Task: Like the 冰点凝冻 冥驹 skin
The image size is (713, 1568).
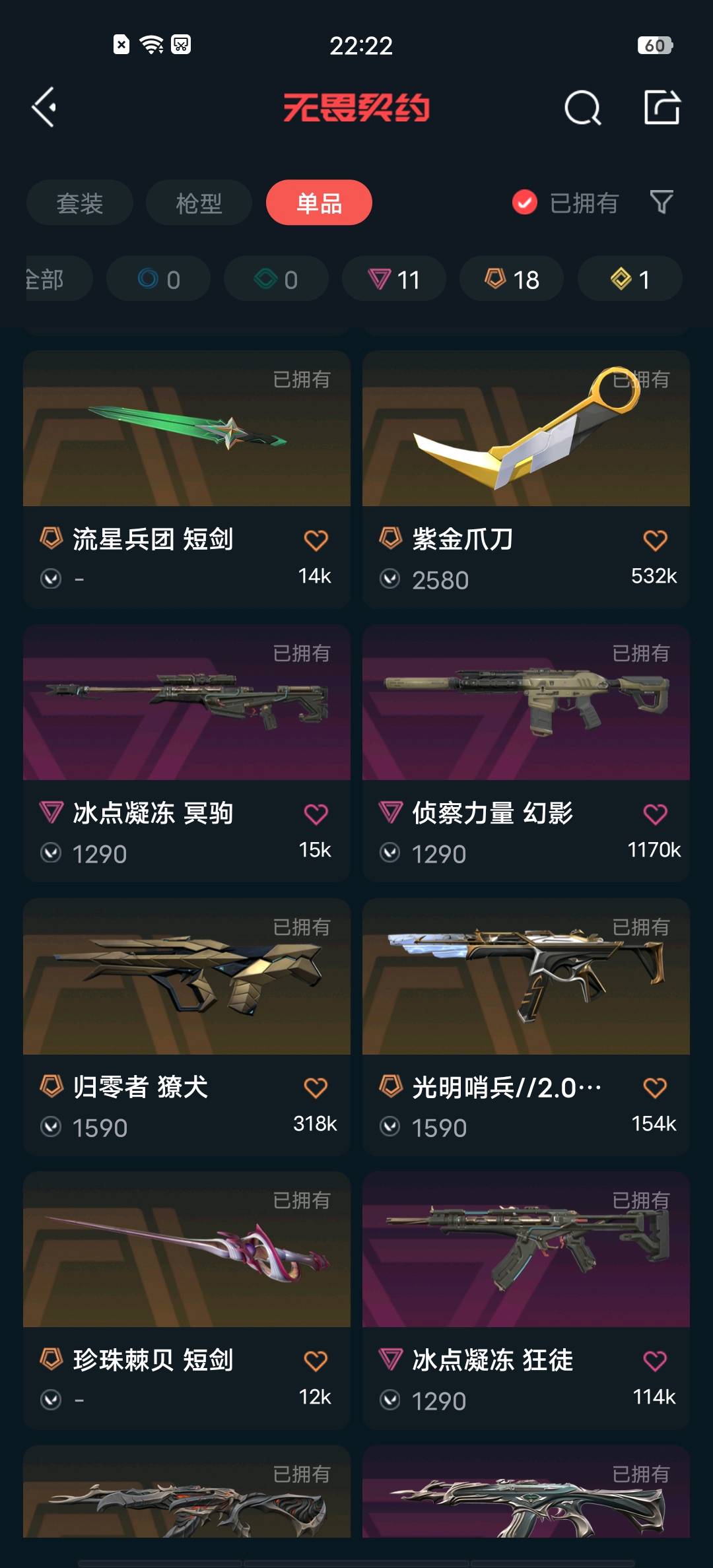Action: [316, 814]
